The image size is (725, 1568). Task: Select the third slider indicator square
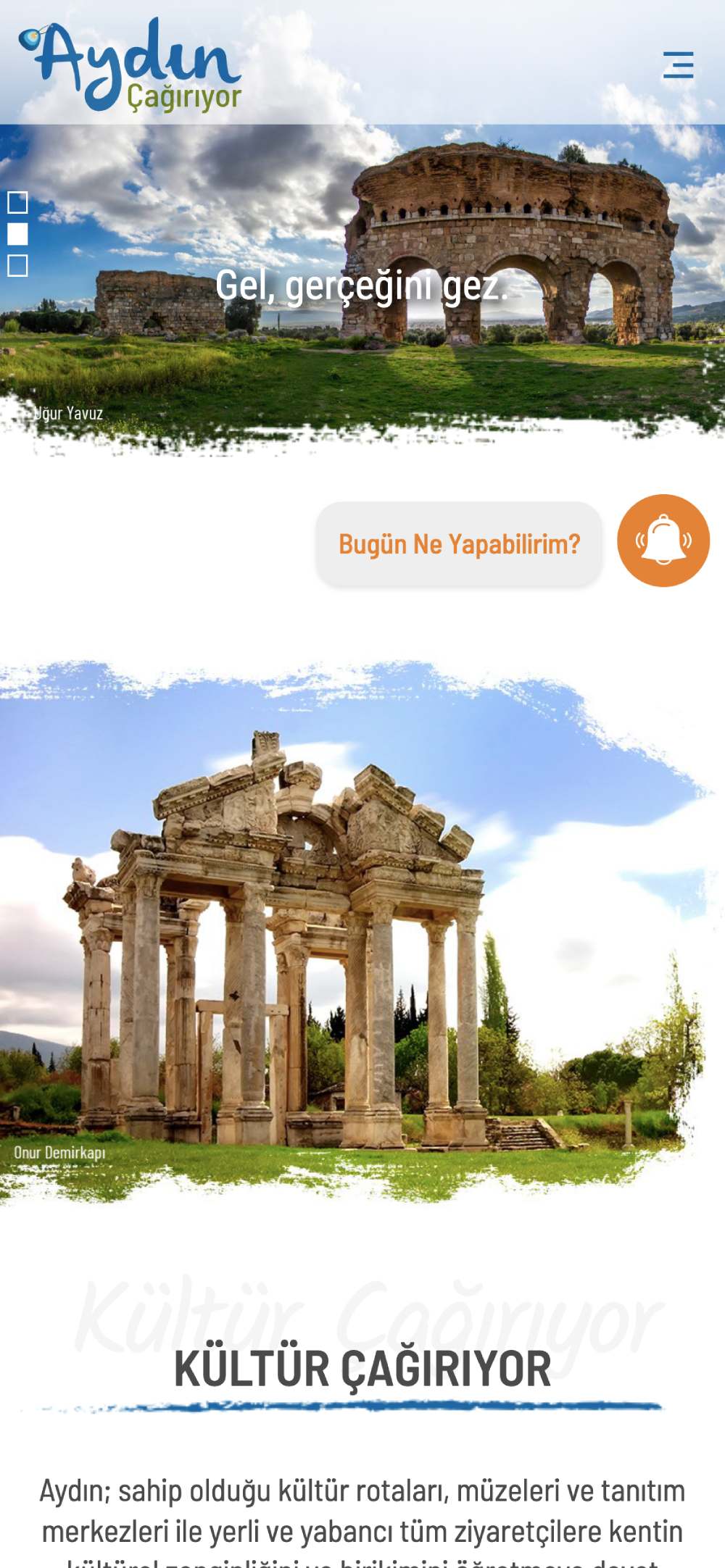[17, 266]
